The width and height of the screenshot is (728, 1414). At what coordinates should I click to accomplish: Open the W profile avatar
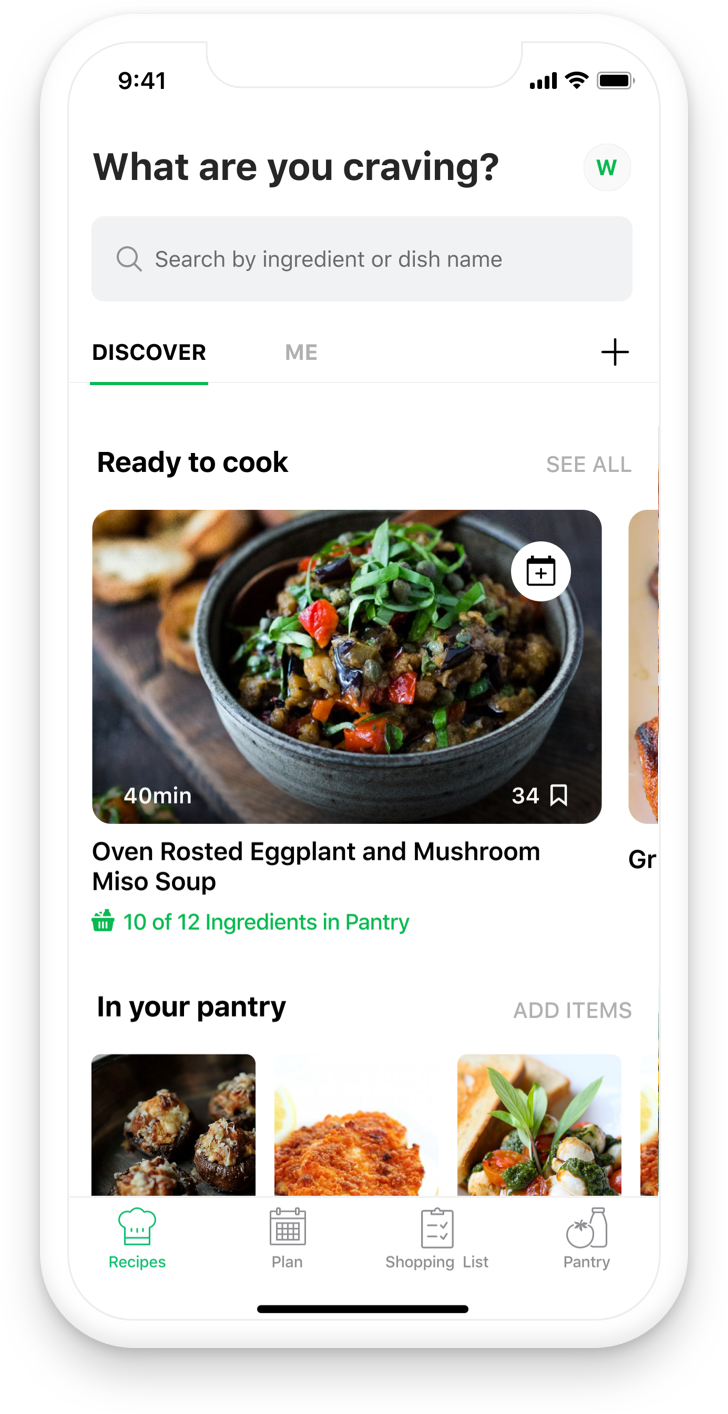coord(607,168)
